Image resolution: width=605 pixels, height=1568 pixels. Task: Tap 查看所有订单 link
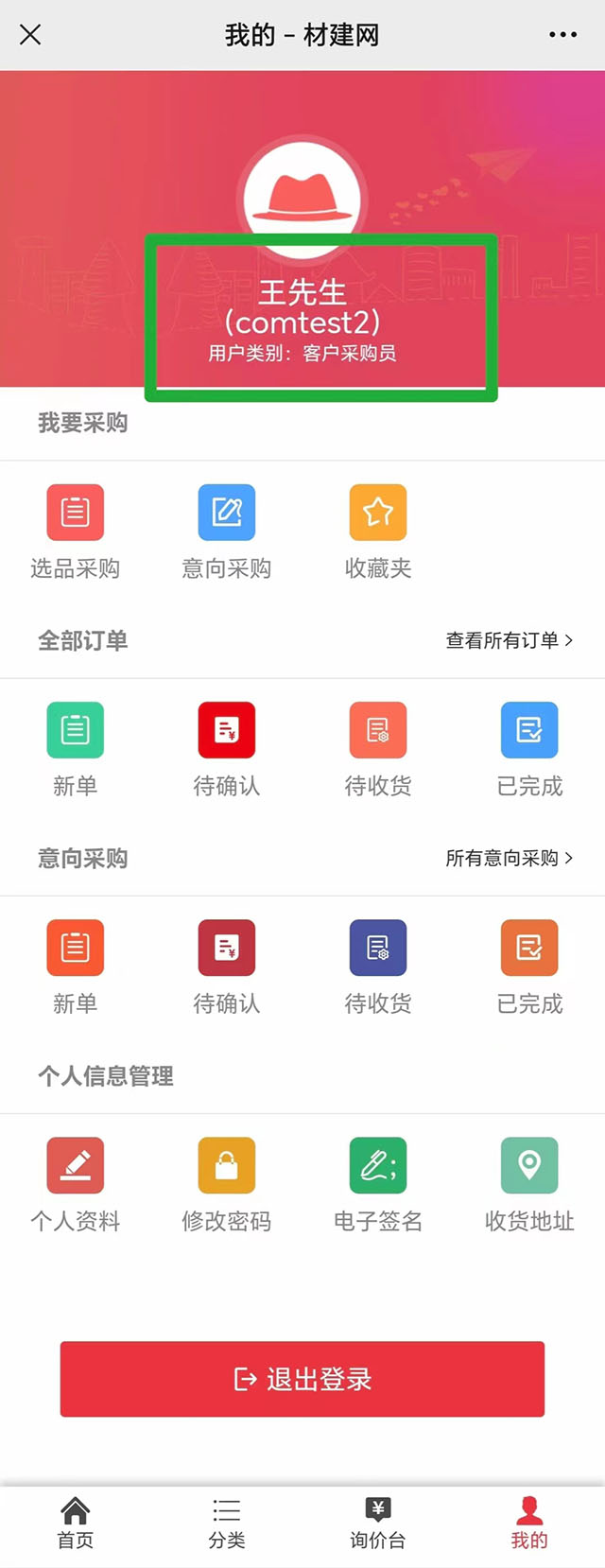(509, 640)
